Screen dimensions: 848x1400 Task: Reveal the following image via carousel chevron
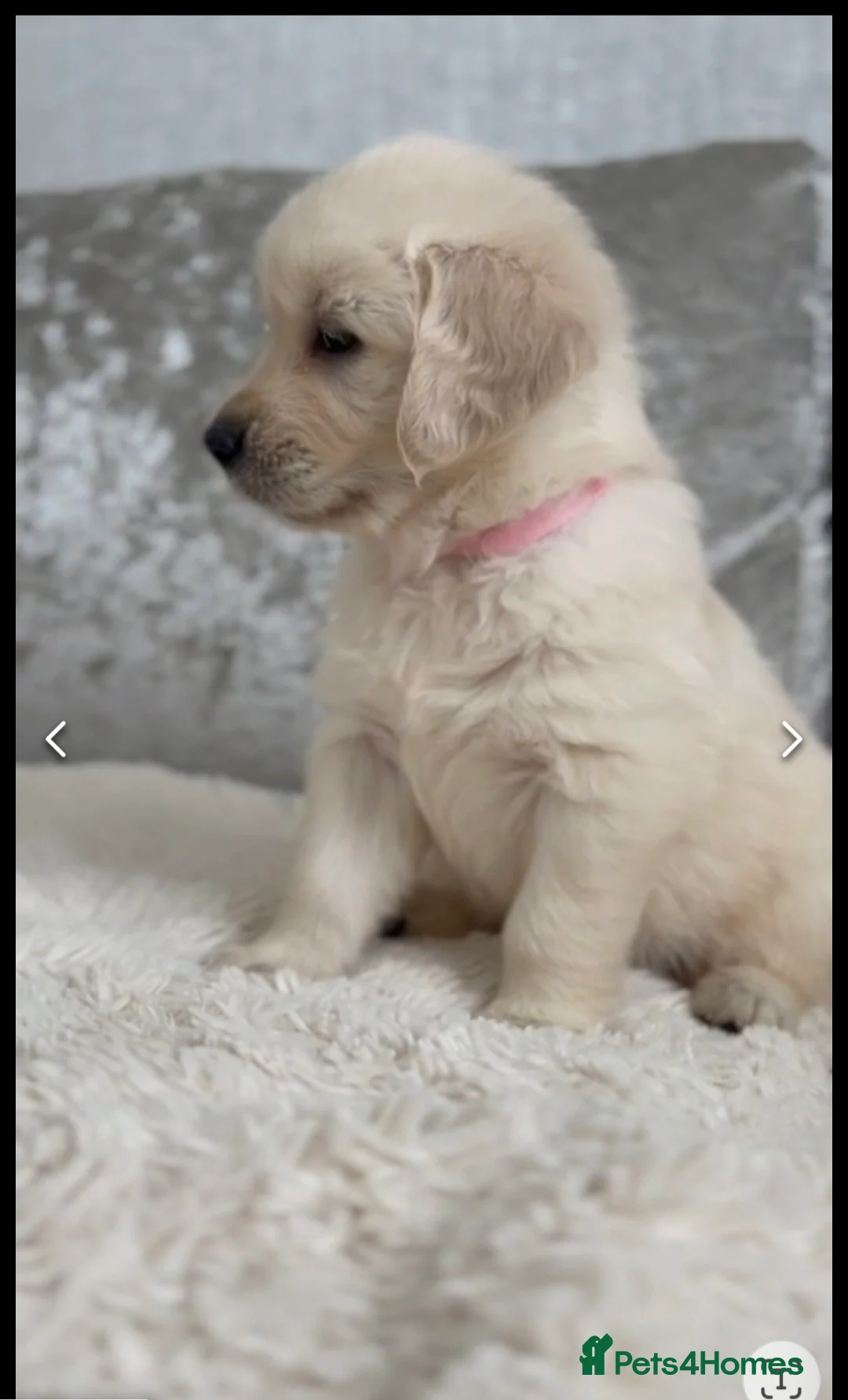[791, 739]
